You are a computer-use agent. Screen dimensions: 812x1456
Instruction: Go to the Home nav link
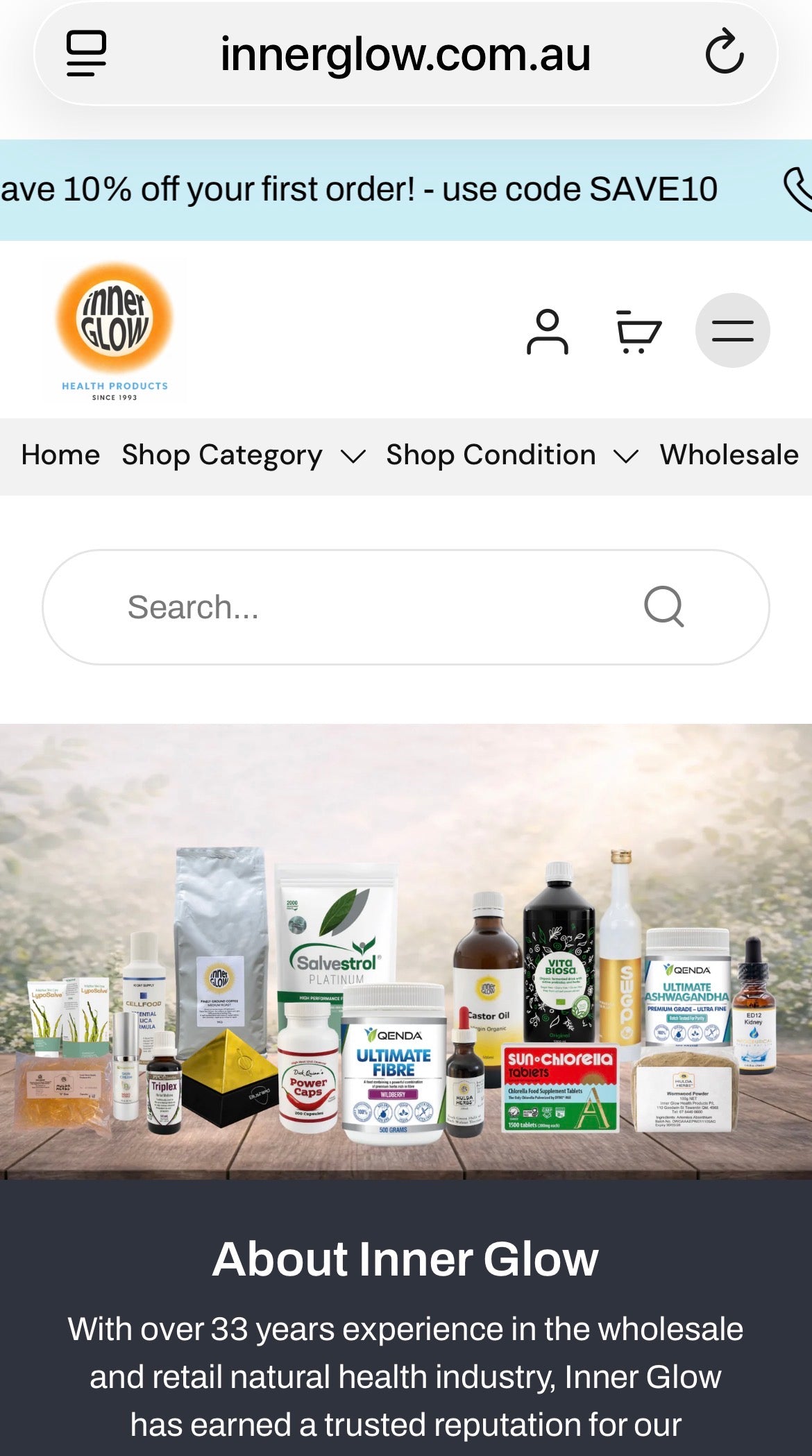pos(60,455)
